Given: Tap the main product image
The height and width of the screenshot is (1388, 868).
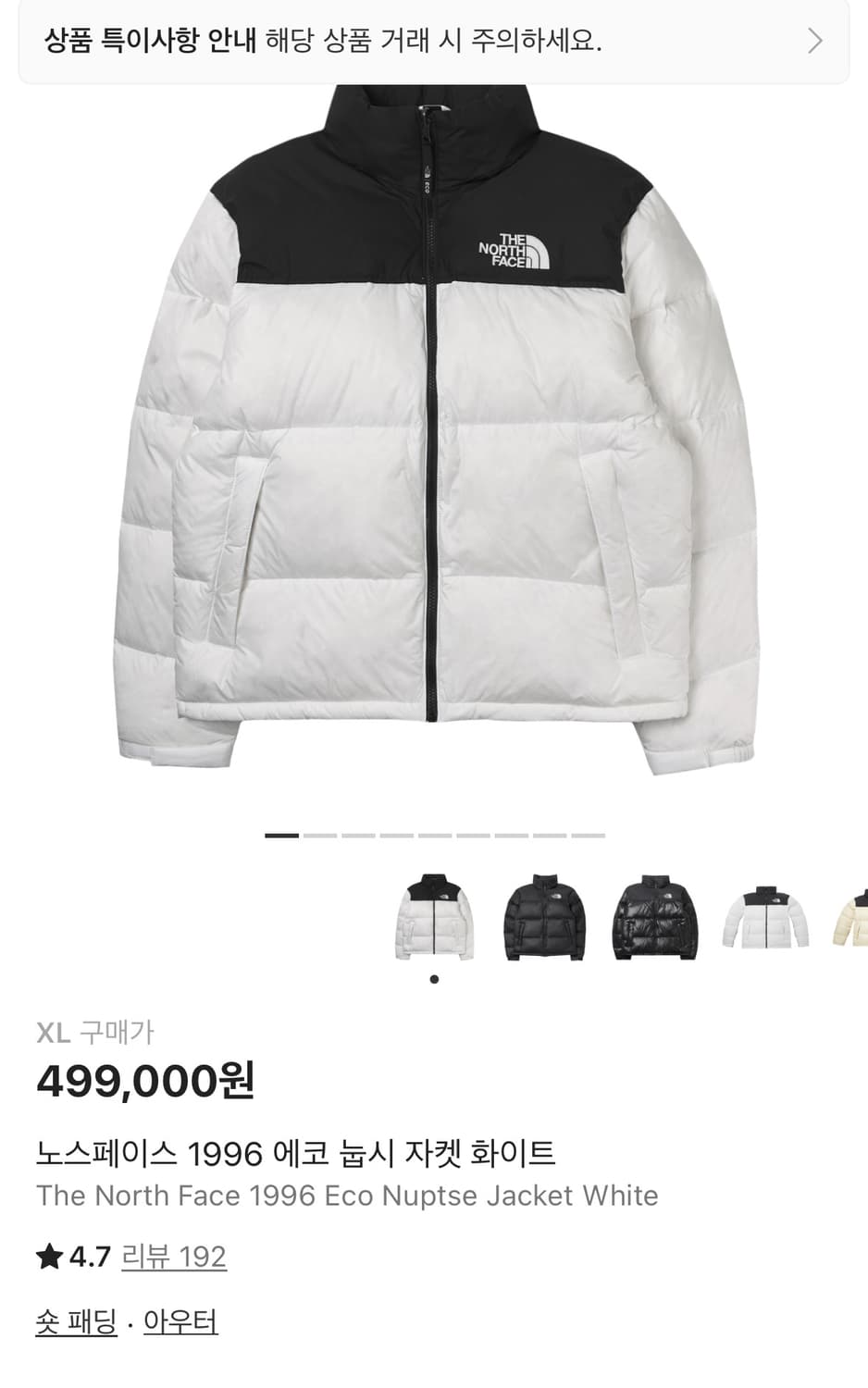Looking at the screenshot, I should pos(434,435).
